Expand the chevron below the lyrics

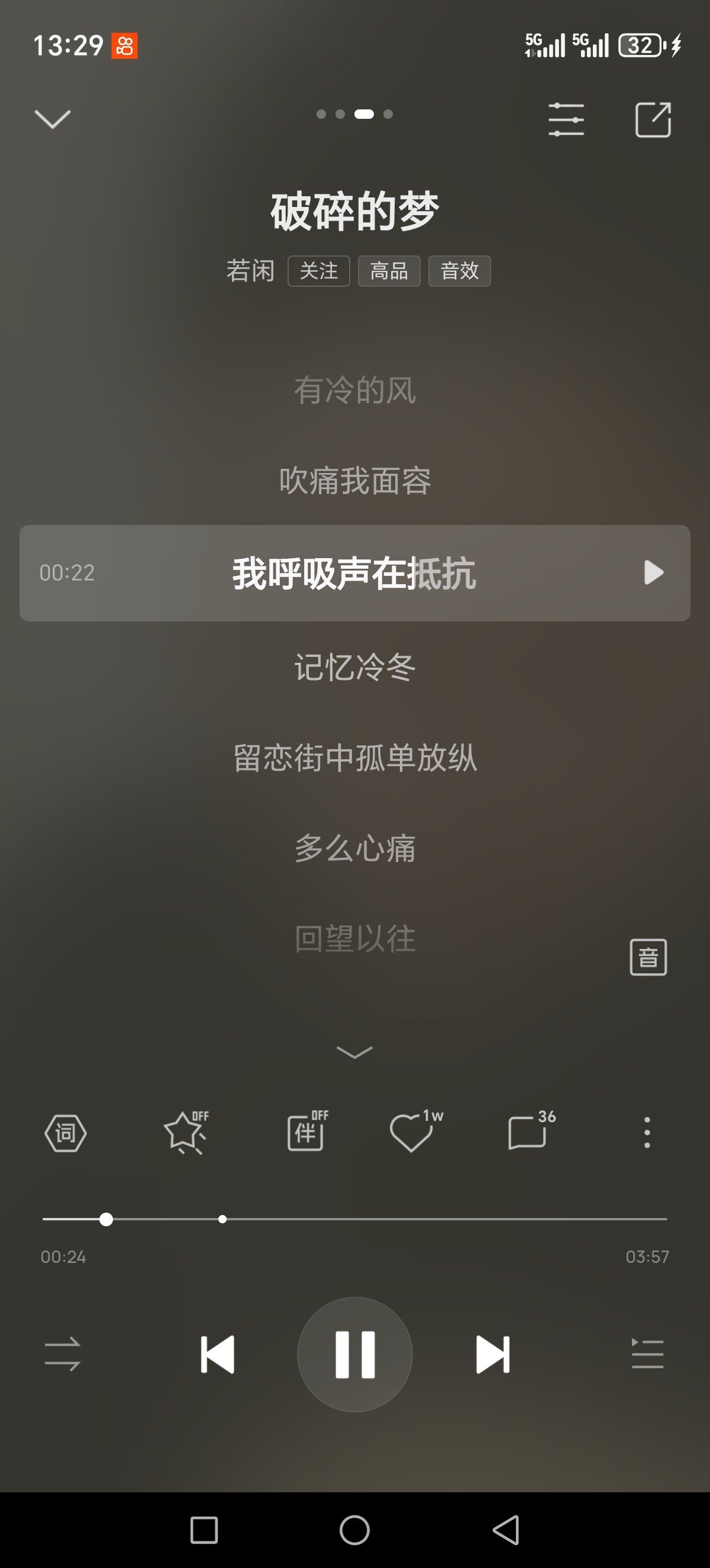click(354, 1052)
